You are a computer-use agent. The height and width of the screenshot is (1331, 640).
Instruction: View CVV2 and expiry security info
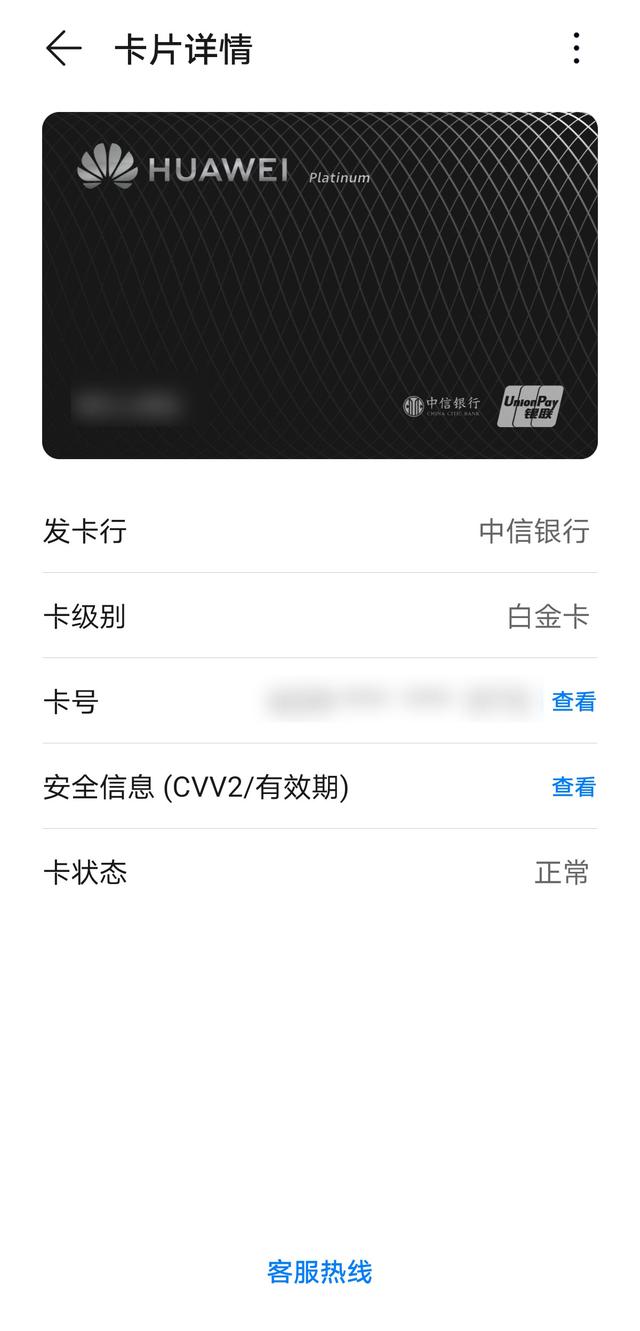point(573,788)
